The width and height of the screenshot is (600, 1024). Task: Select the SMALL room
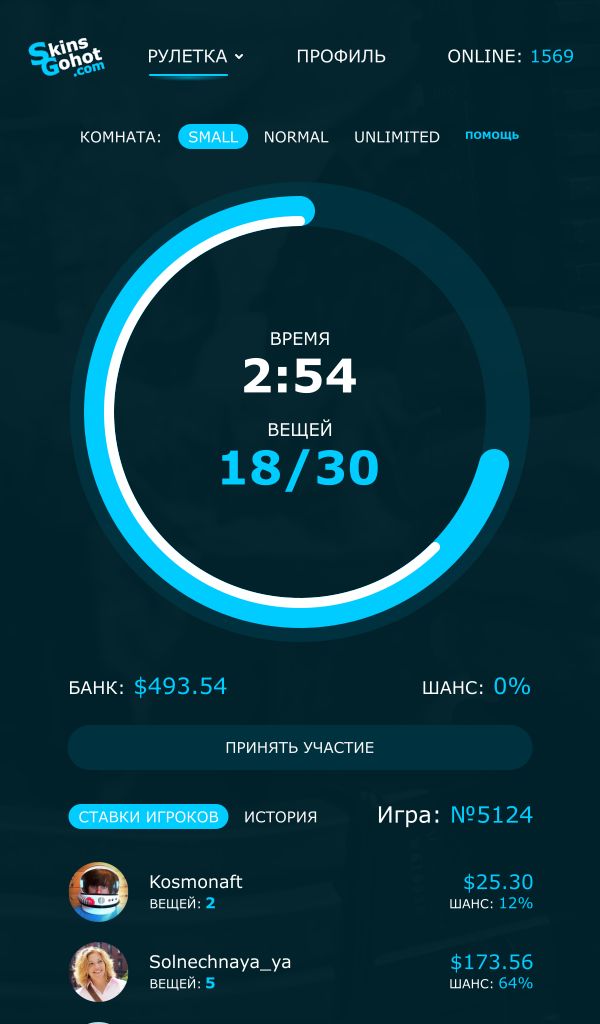213,136
